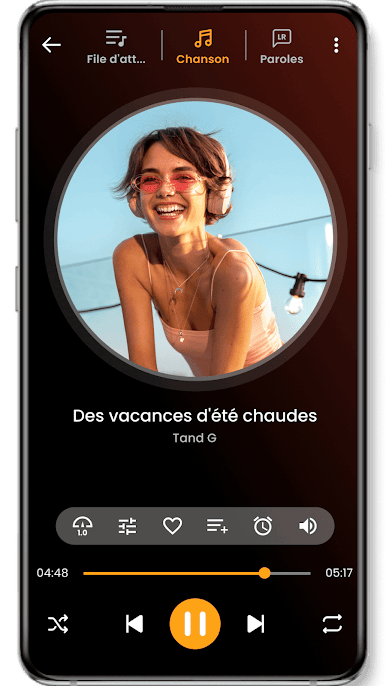Skip to the next track

tap(256, 624)
